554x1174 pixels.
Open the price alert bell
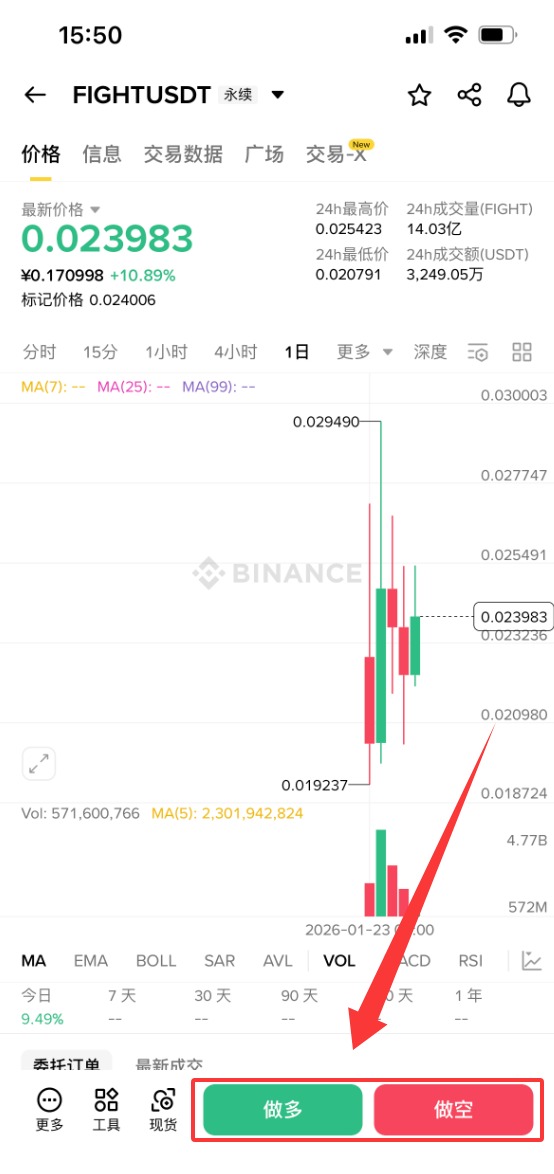point(519,95)
